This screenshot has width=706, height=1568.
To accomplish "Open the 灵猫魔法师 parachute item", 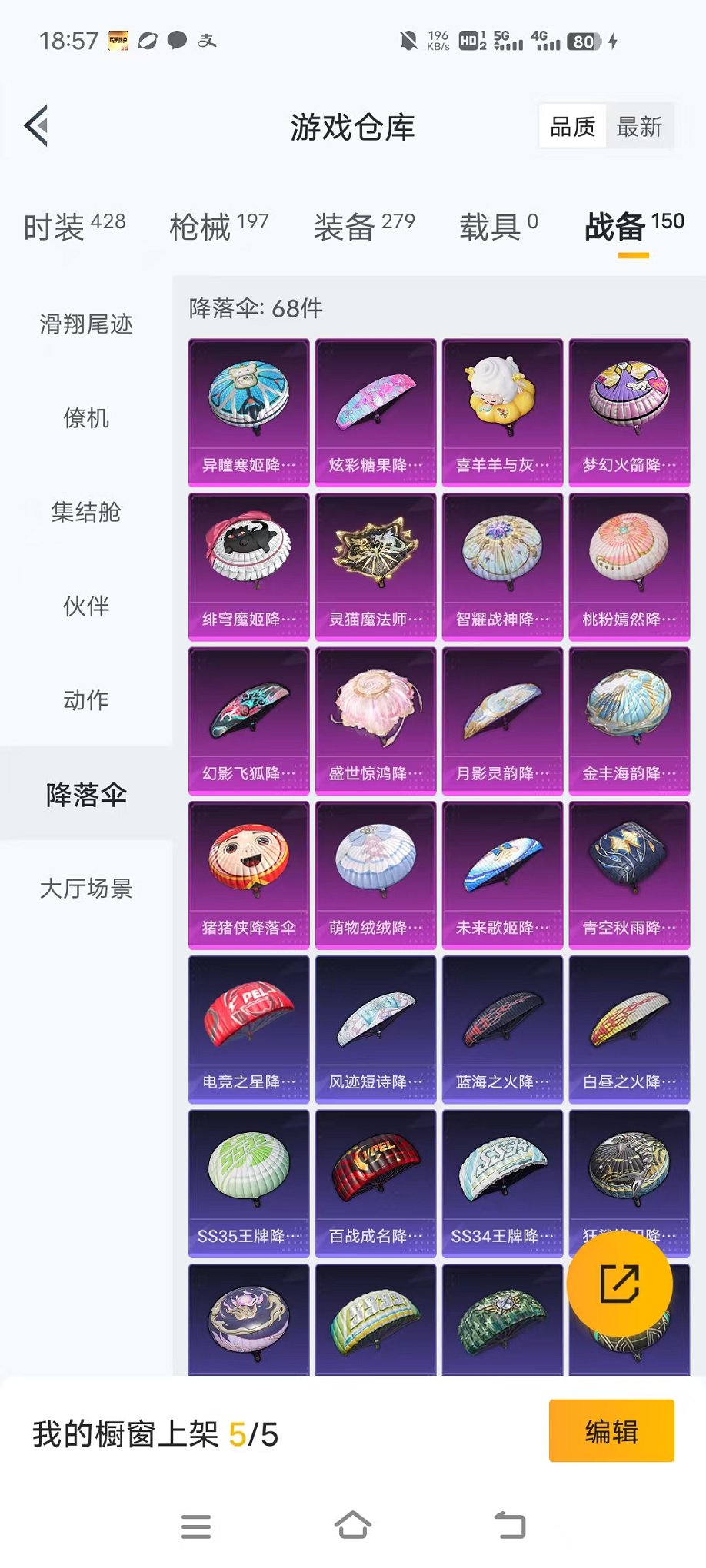I will pos(375,566).
